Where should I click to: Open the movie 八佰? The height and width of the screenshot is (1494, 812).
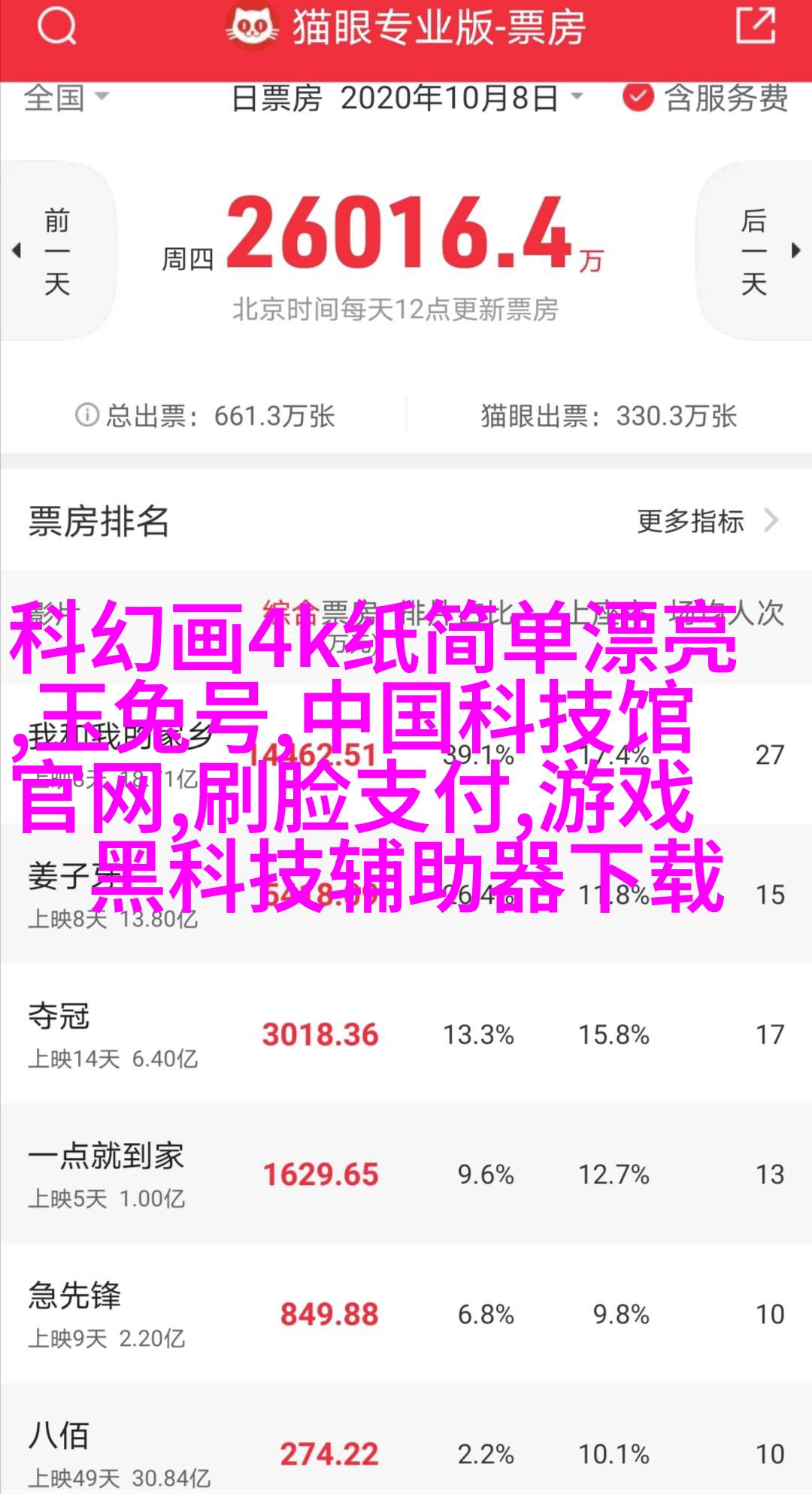point(59,1435)
